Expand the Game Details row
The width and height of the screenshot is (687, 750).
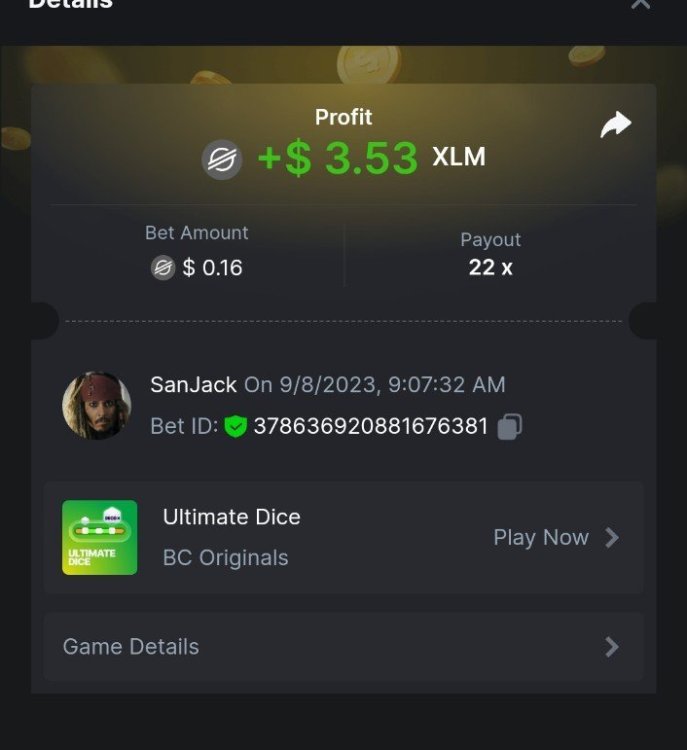coord(343,647)
